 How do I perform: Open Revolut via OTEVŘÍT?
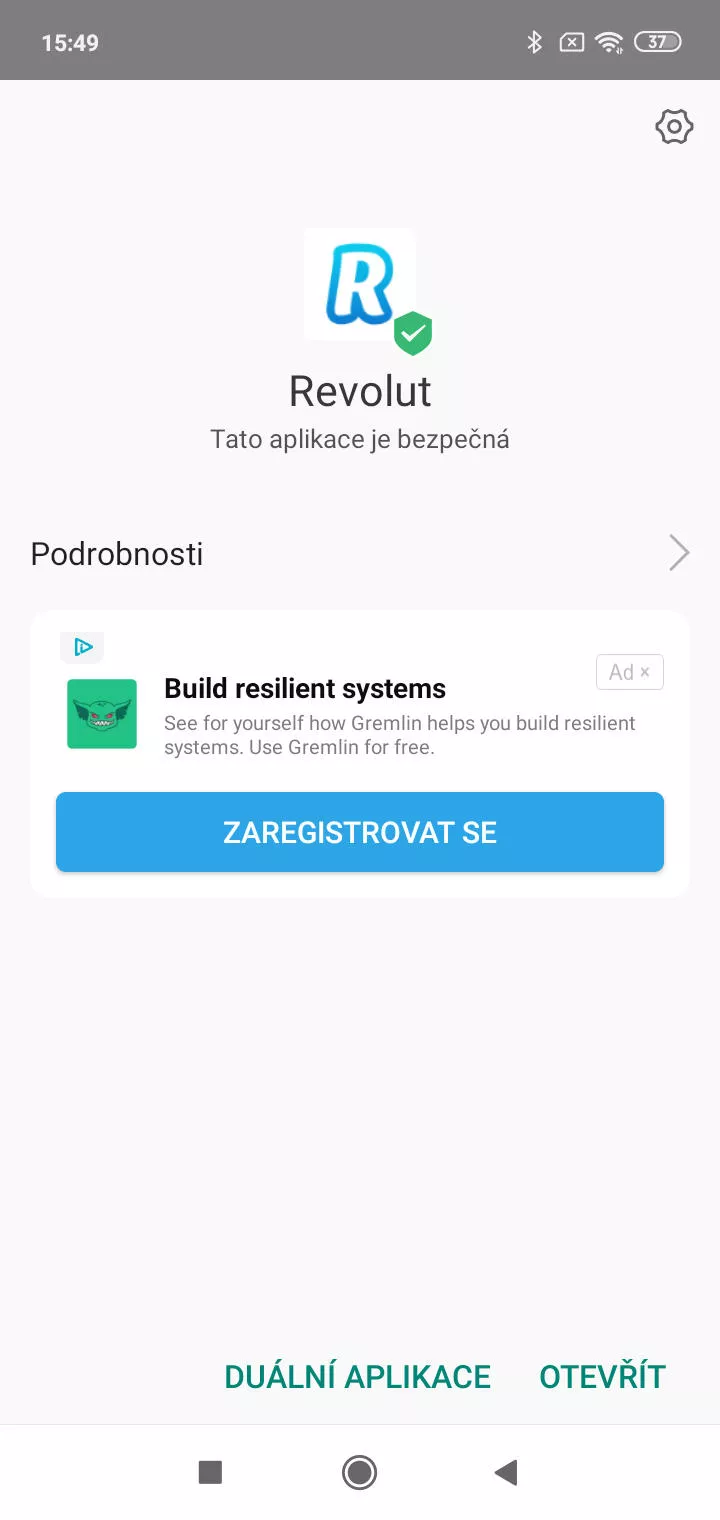[x=602, y=1377]
